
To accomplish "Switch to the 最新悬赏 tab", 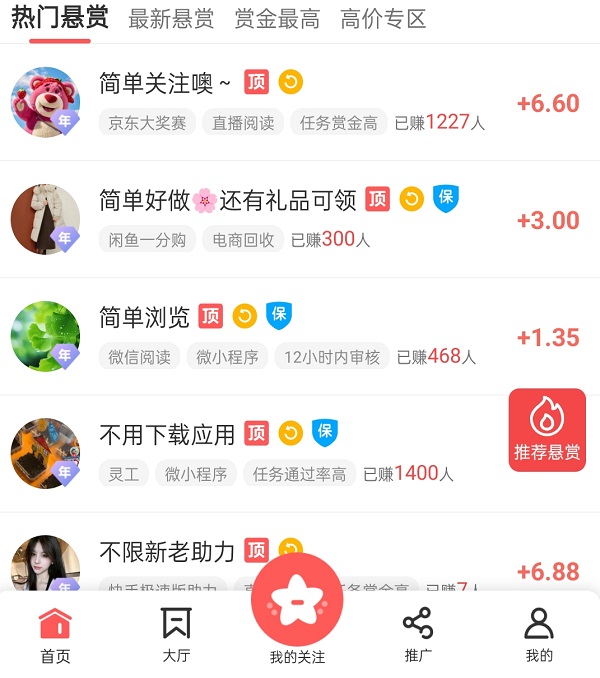I will coord(171,19).
